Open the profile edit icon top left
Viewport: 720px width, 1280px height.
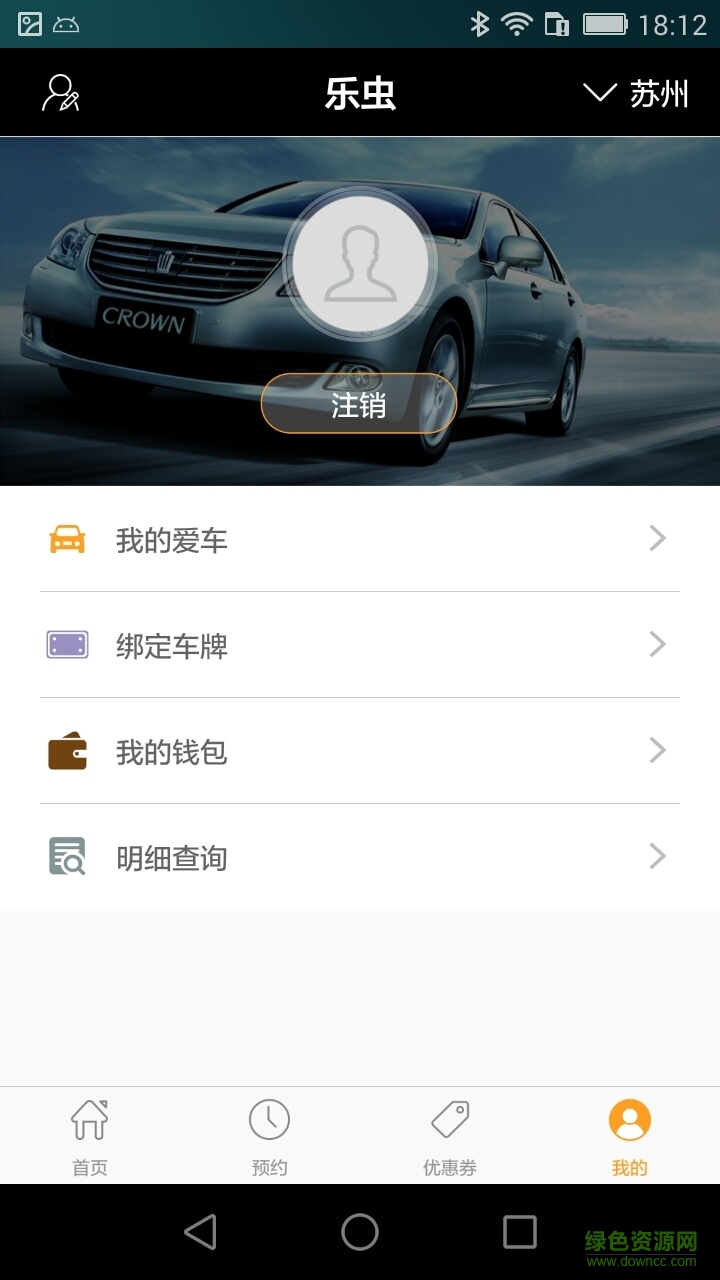(x=62, y=91)
